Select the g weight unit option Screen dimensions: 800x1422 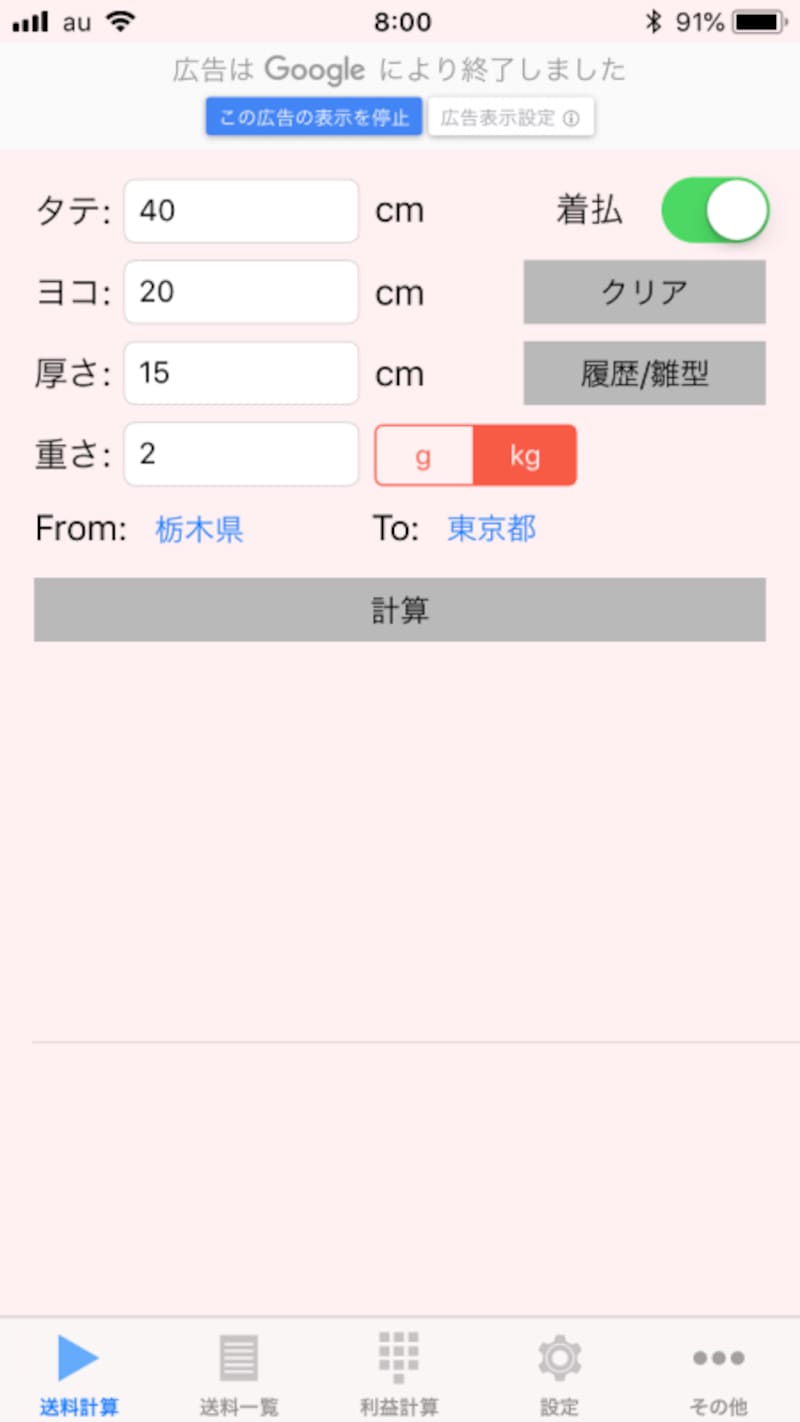pyautogui.click(x=424, y=454)
